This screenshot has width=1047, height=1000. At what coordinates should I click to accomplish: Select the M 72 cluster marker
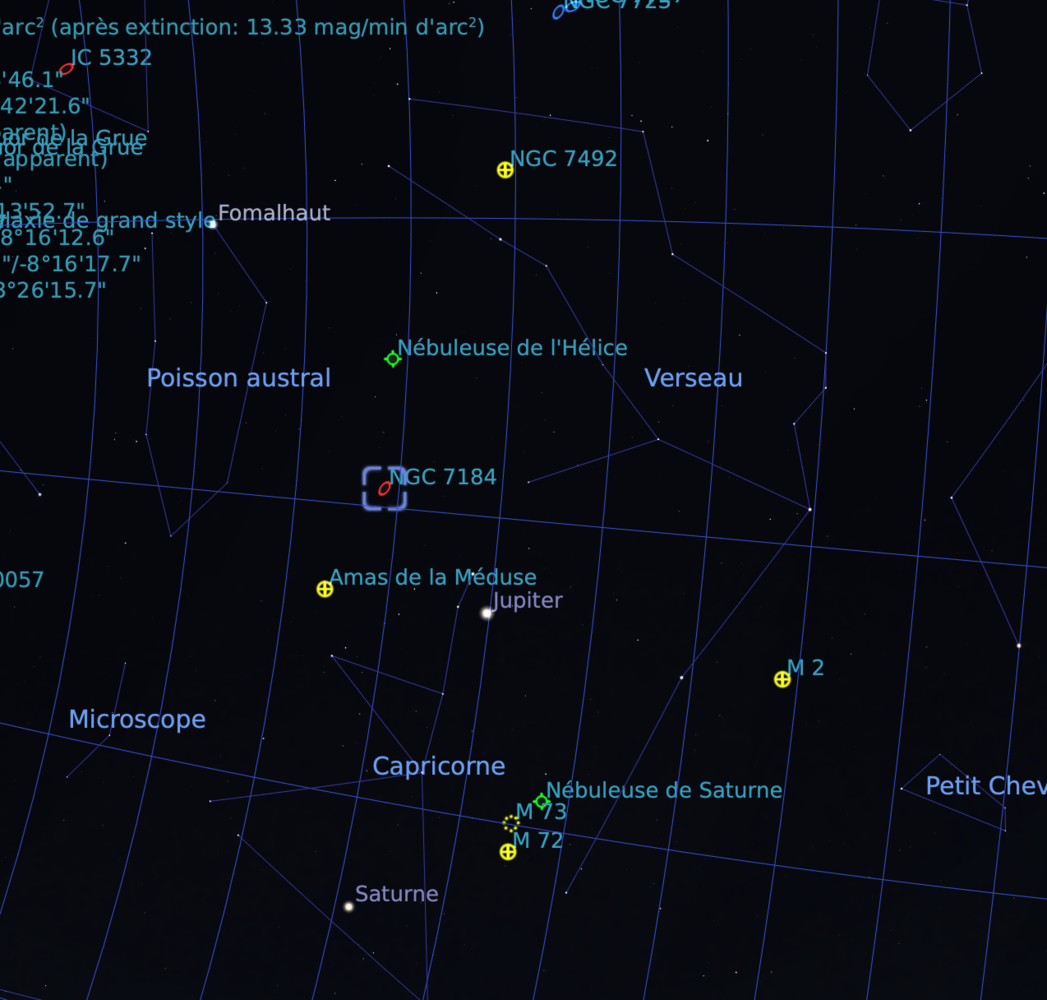click(508, 851)
